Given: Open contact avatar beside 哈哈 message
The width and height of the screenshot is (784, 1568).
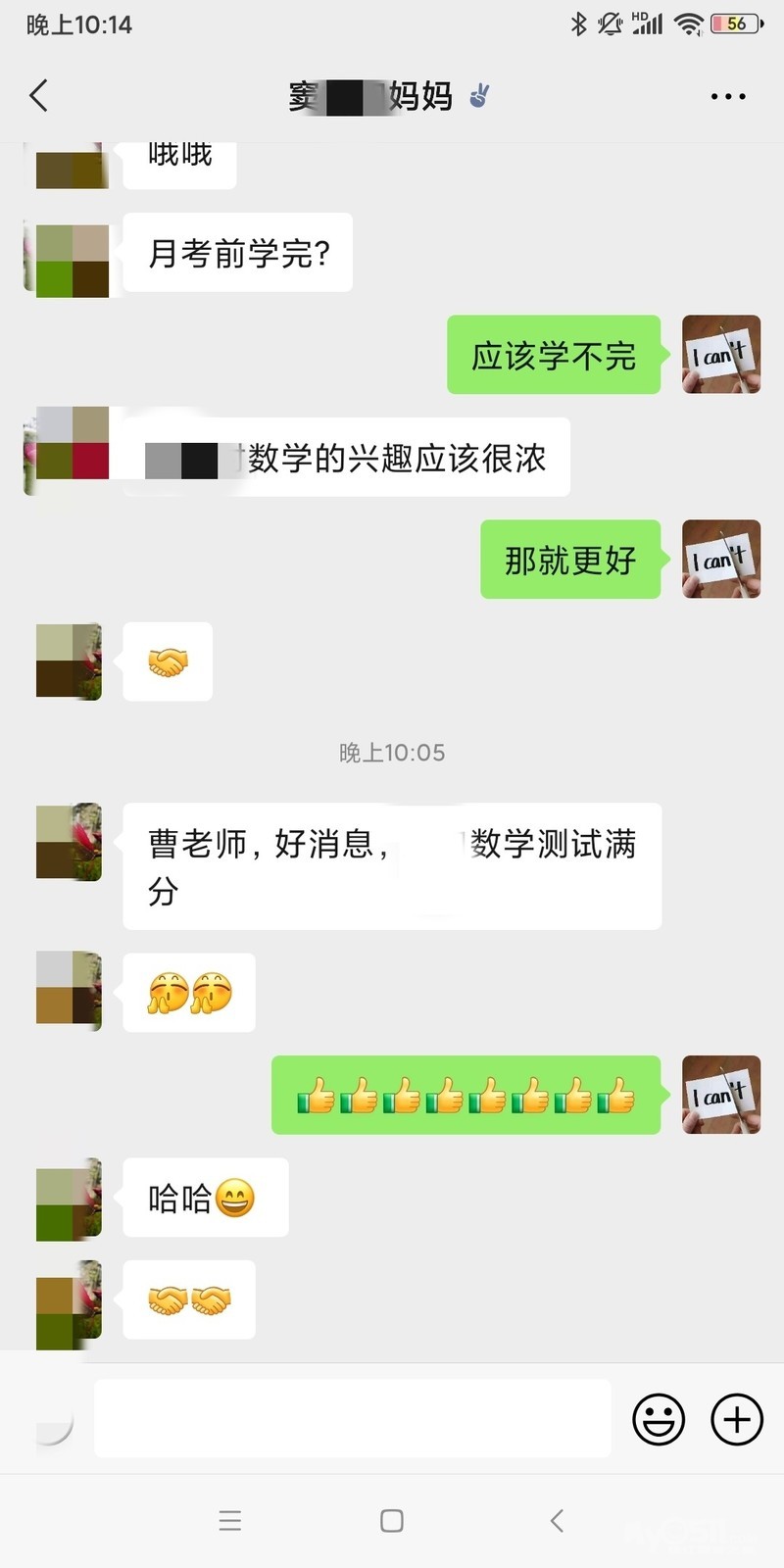Looking at the screenshot, I should click(x=69, y=1200).
